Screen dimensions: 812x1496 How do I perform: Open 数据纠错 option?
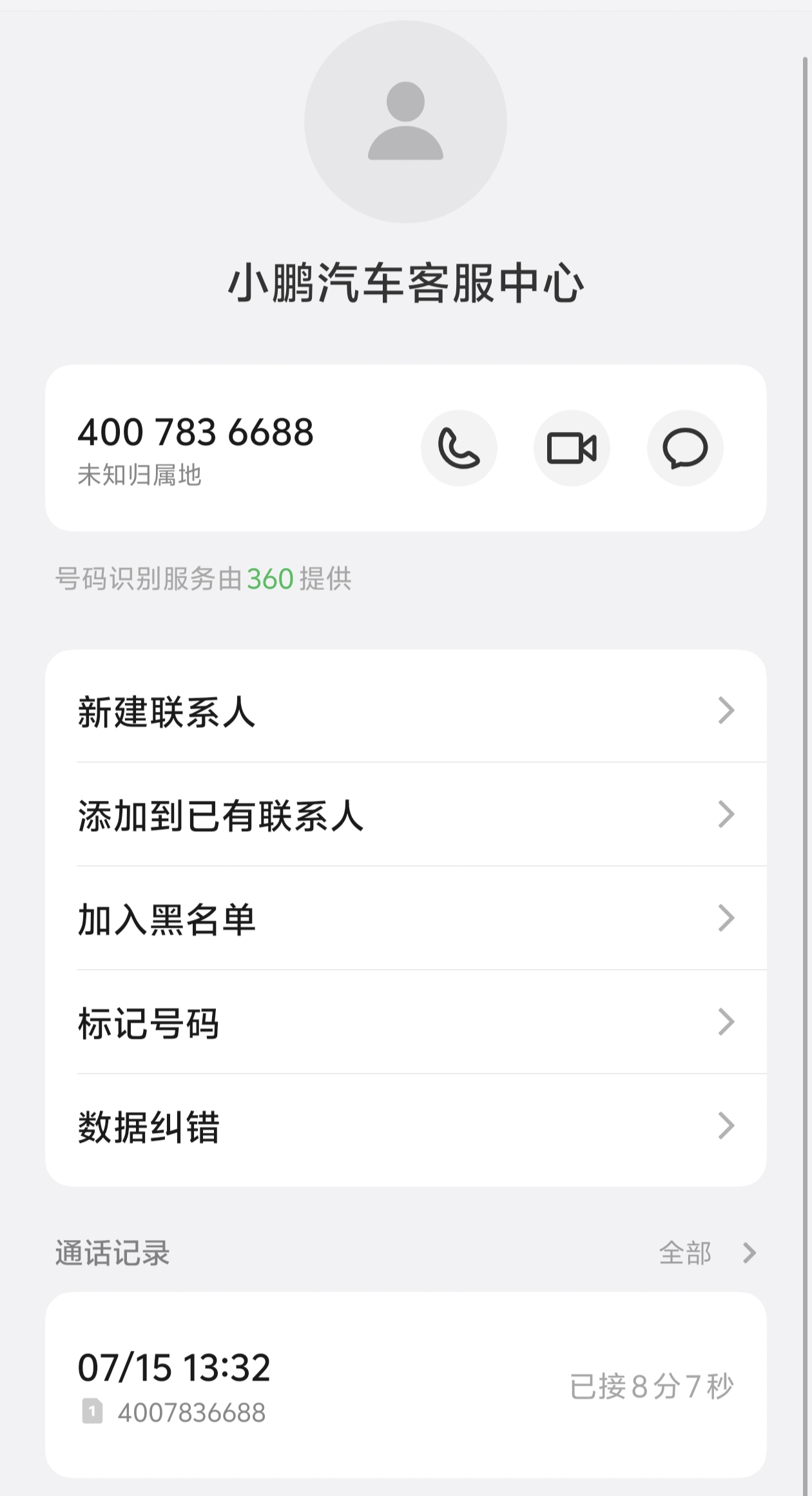click(x=406, y=1127)
